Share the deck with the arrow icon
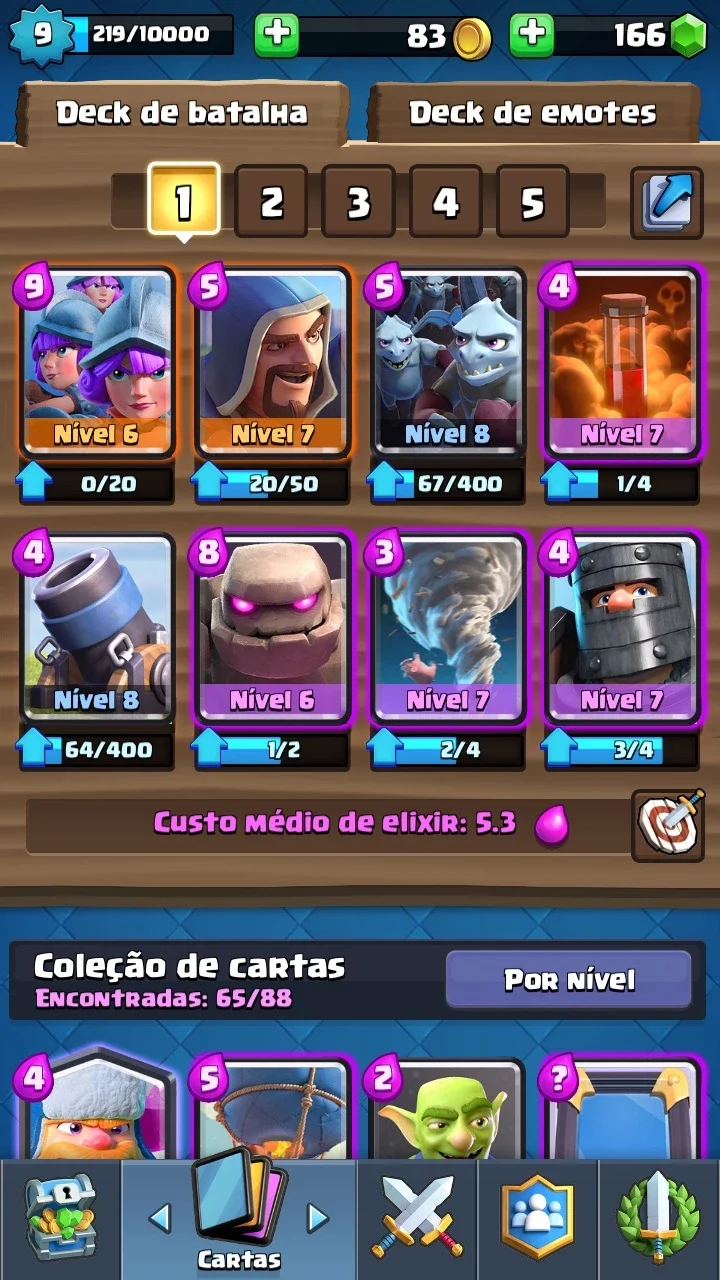This screenshot has width=720, height=1280. (666, 202)
